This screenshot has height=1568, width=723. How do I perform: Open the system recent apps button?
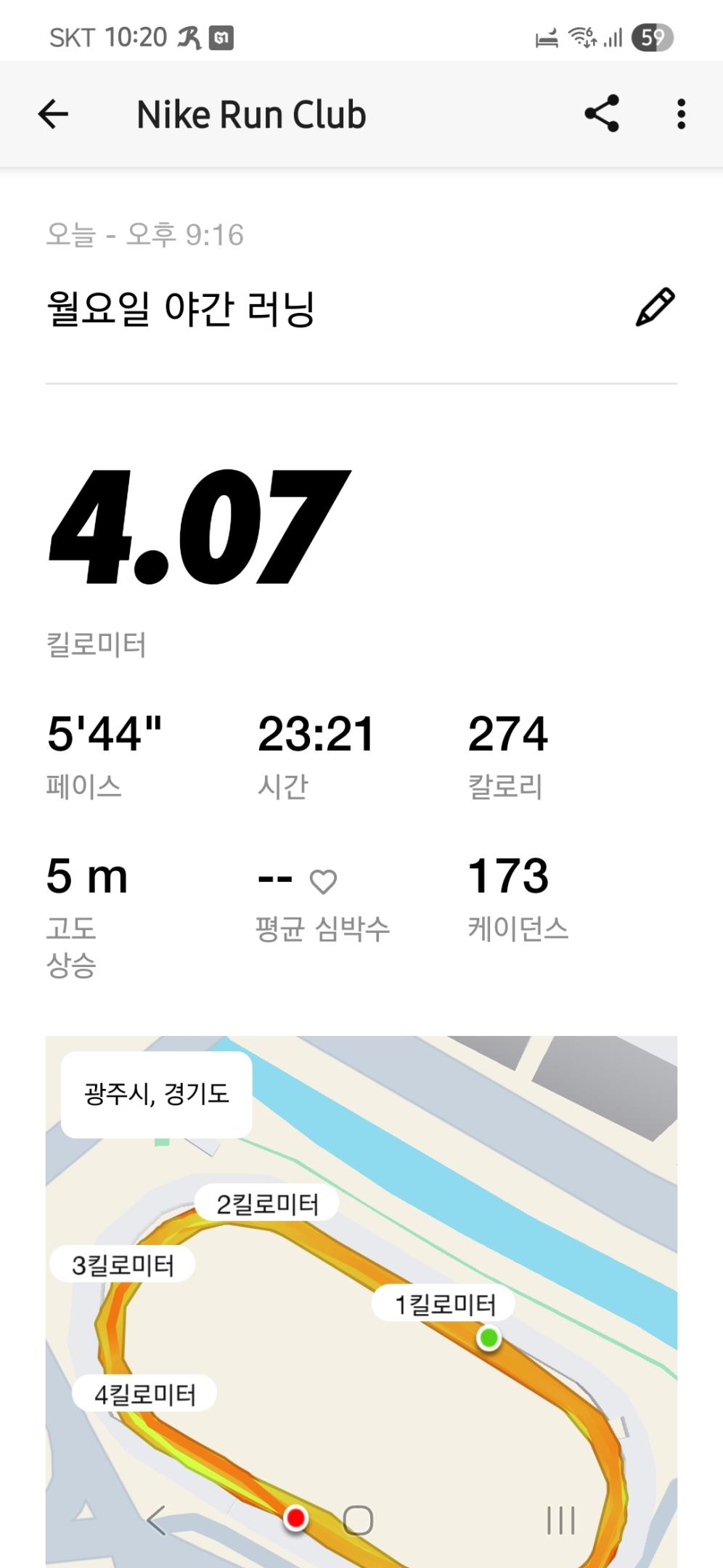(560, 1519)
